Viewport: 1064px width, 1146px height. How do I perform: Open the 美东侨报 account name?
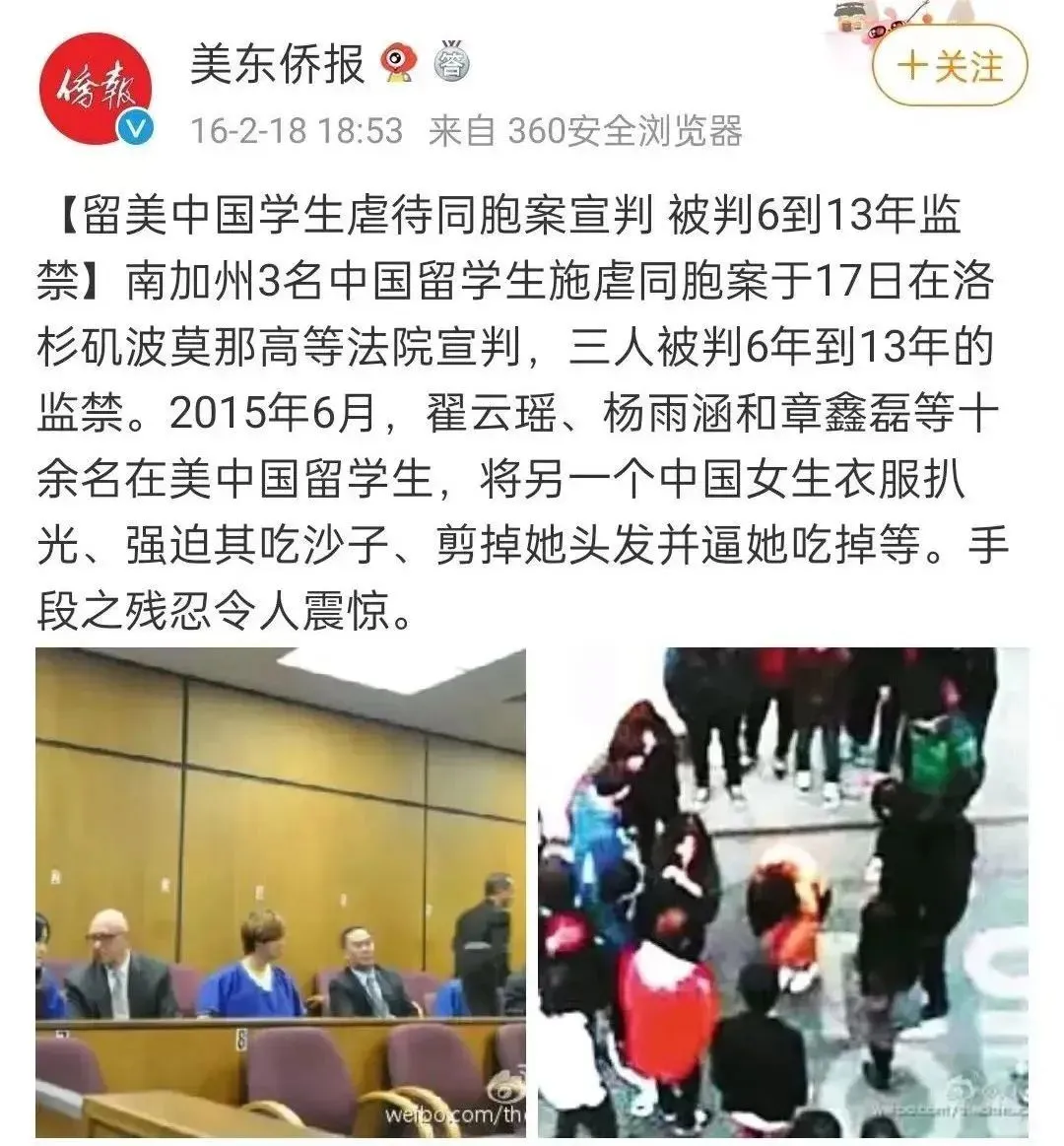point(277,65)
